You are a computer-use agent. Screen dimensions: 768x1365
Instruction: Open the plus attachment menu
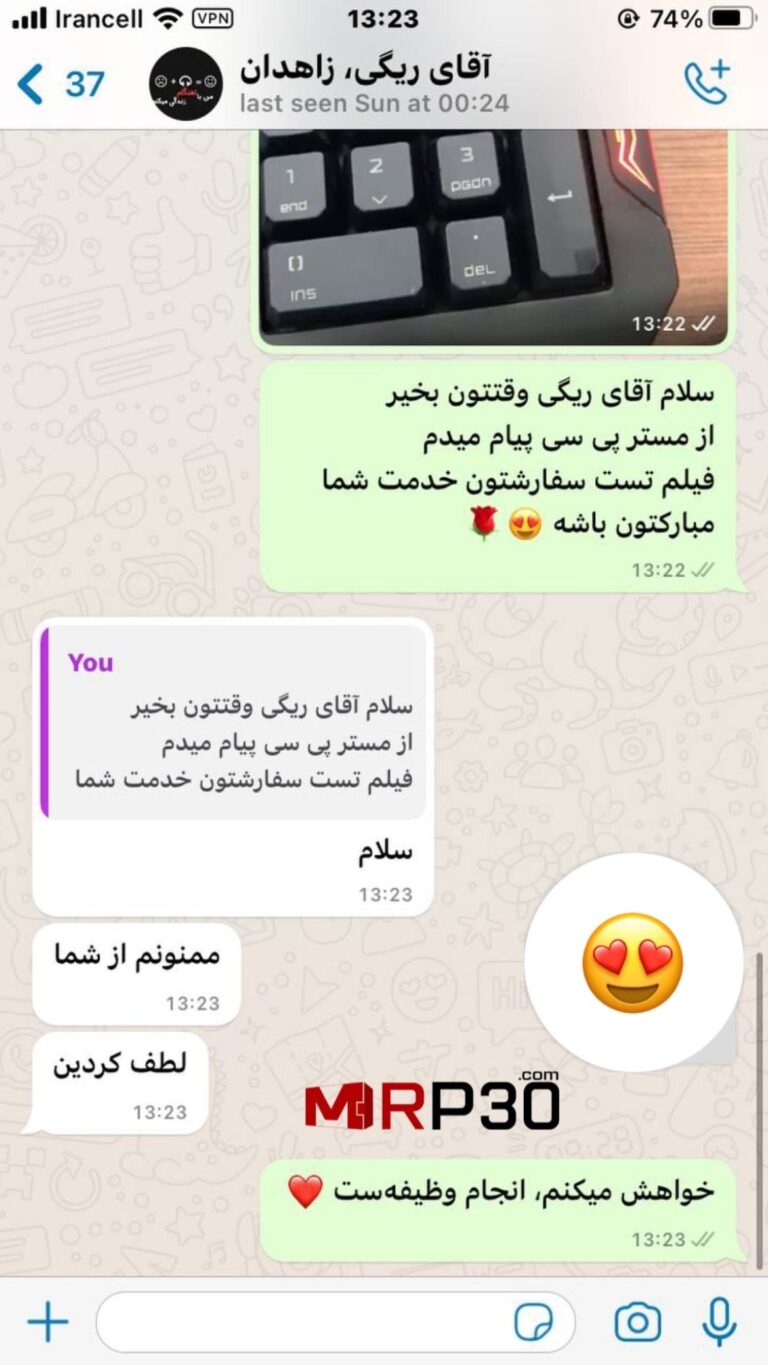(47, 1323)
